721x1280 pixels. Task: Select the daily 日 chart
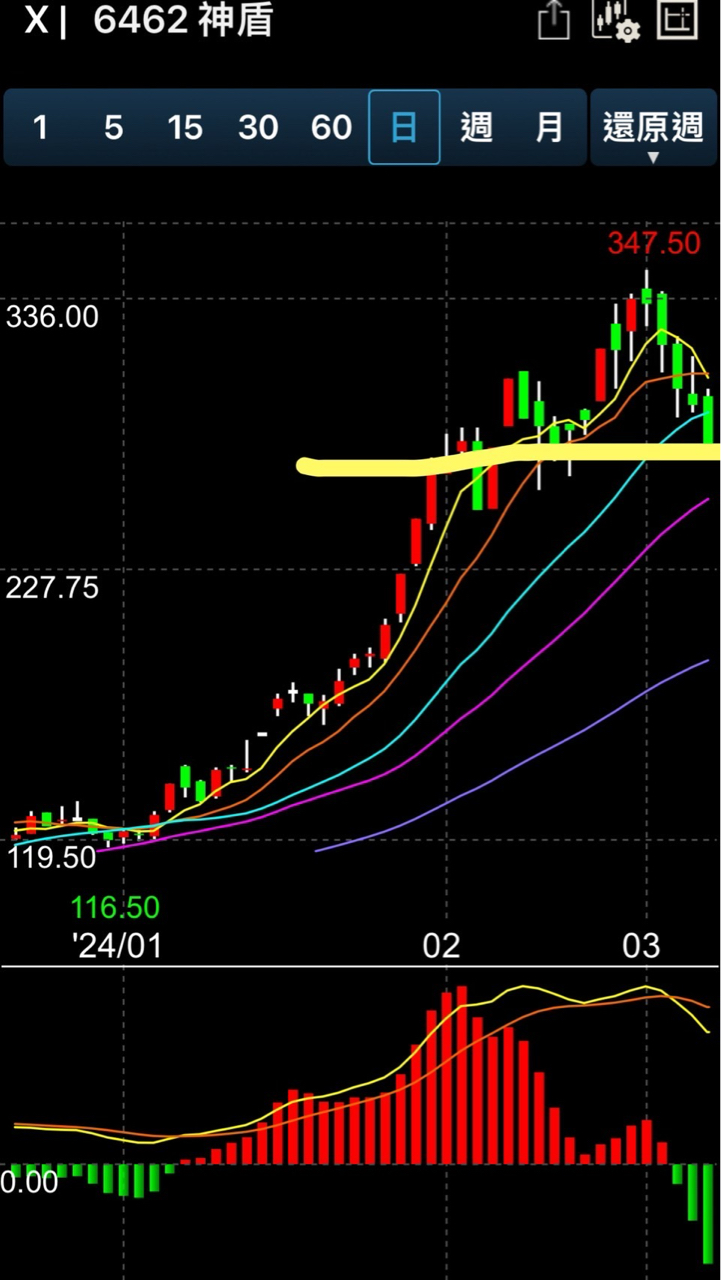pyautogui.click(x=404, y=128)
